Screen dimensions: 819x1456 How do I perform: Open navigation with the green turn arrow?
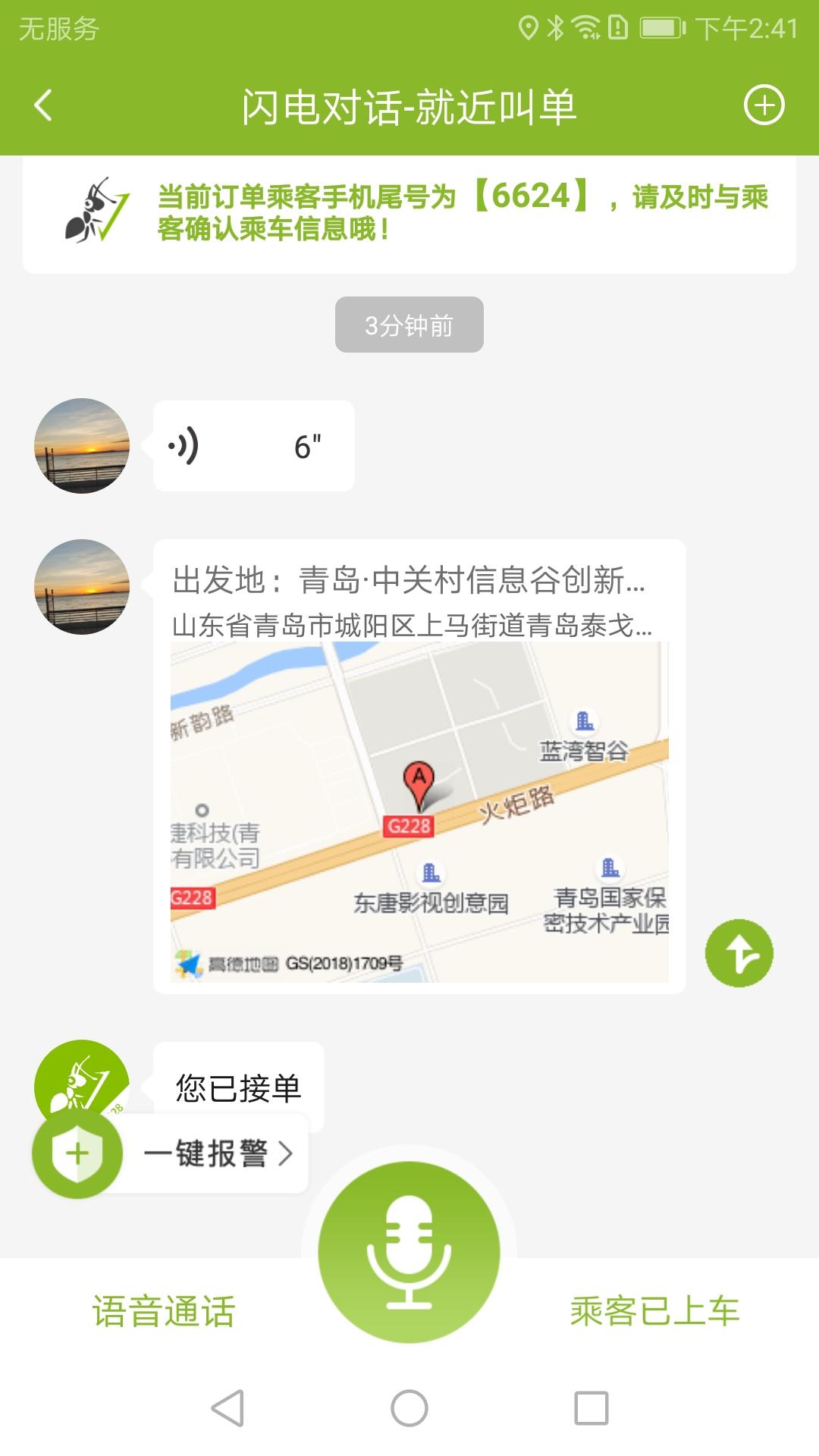tap(739, 953)
